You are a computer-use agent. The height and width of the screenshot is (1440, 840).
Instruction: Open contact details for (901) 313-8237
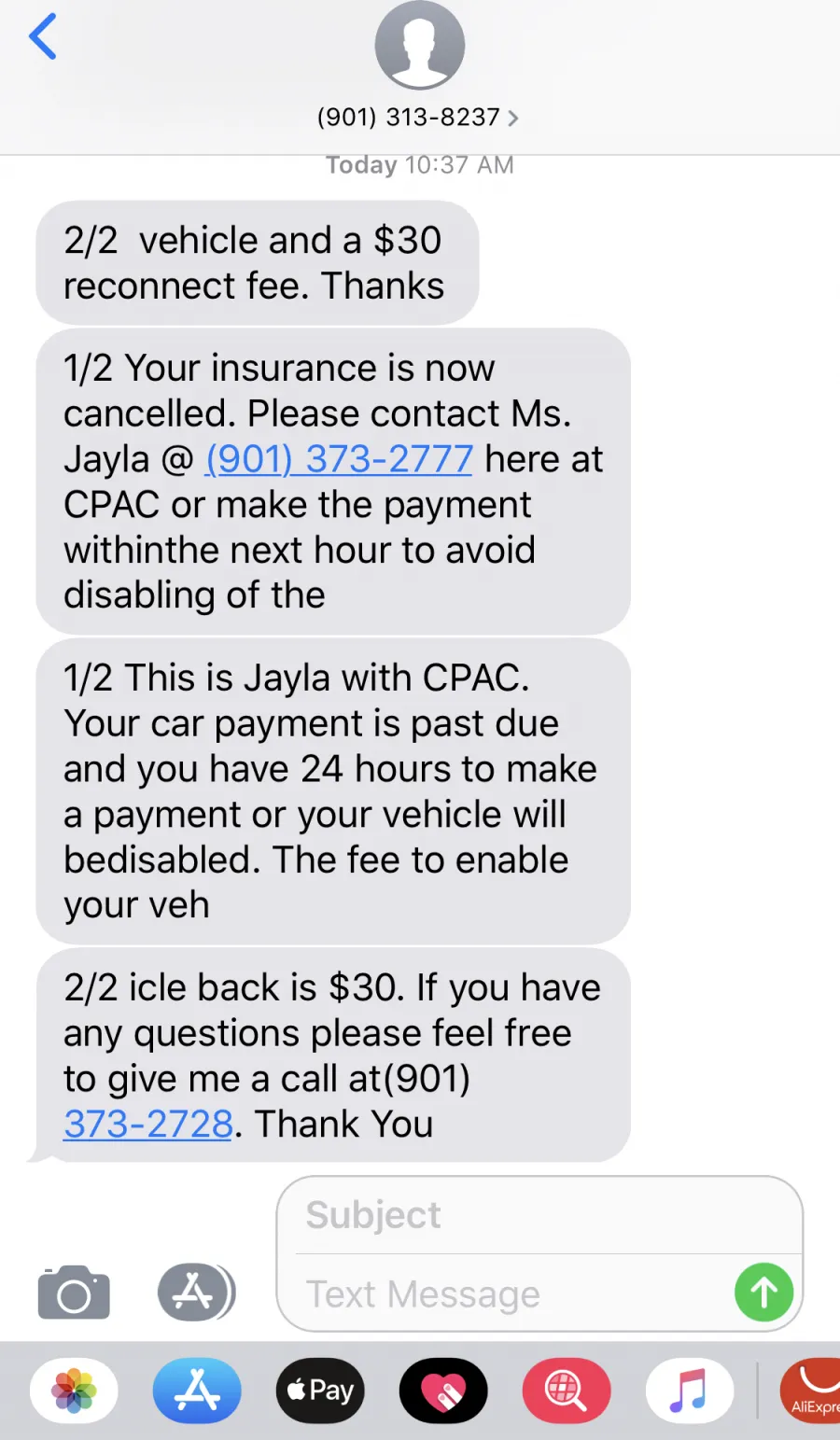(418, 118)
